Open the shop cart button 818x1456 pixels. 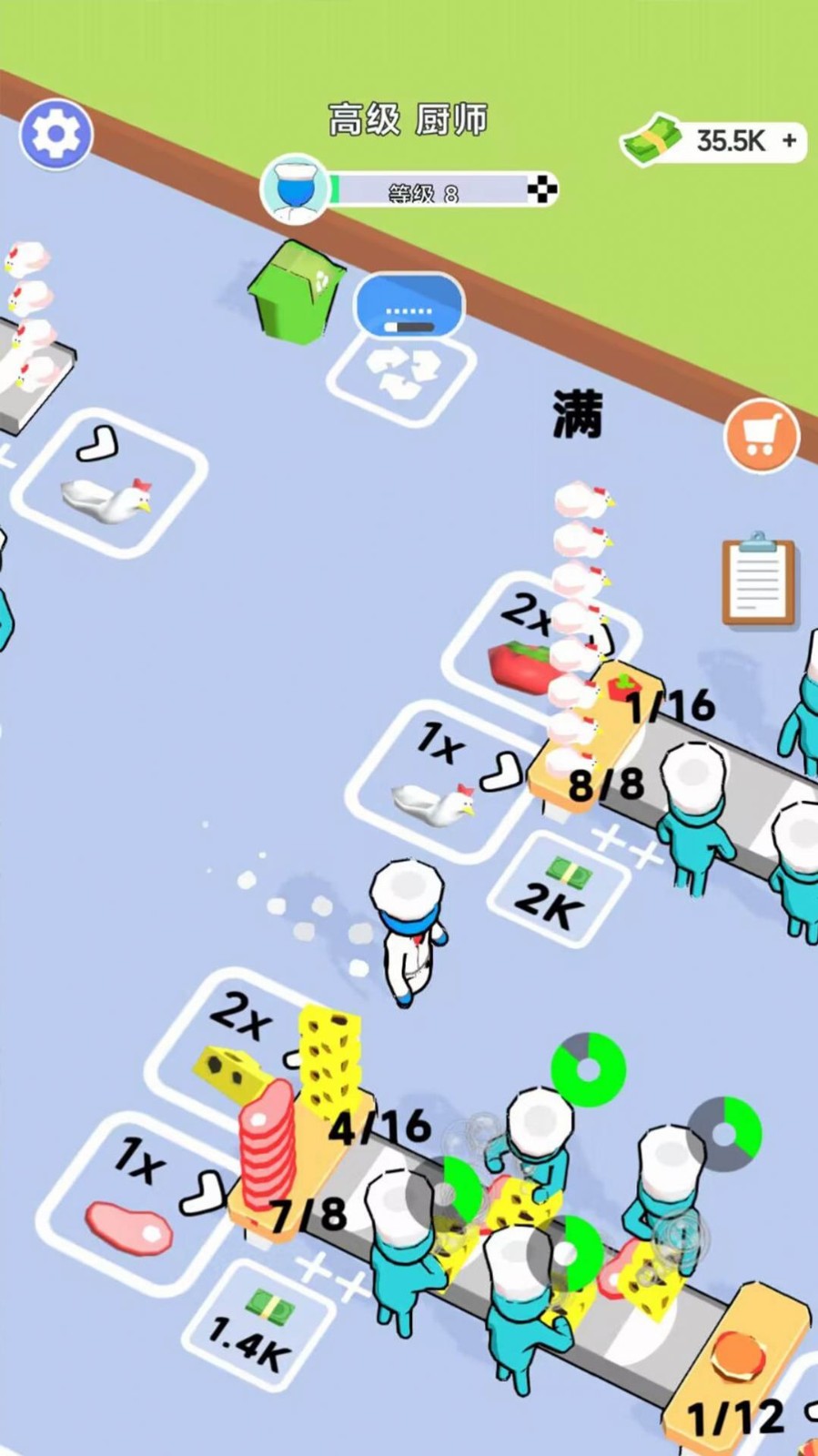coord(761,436)
